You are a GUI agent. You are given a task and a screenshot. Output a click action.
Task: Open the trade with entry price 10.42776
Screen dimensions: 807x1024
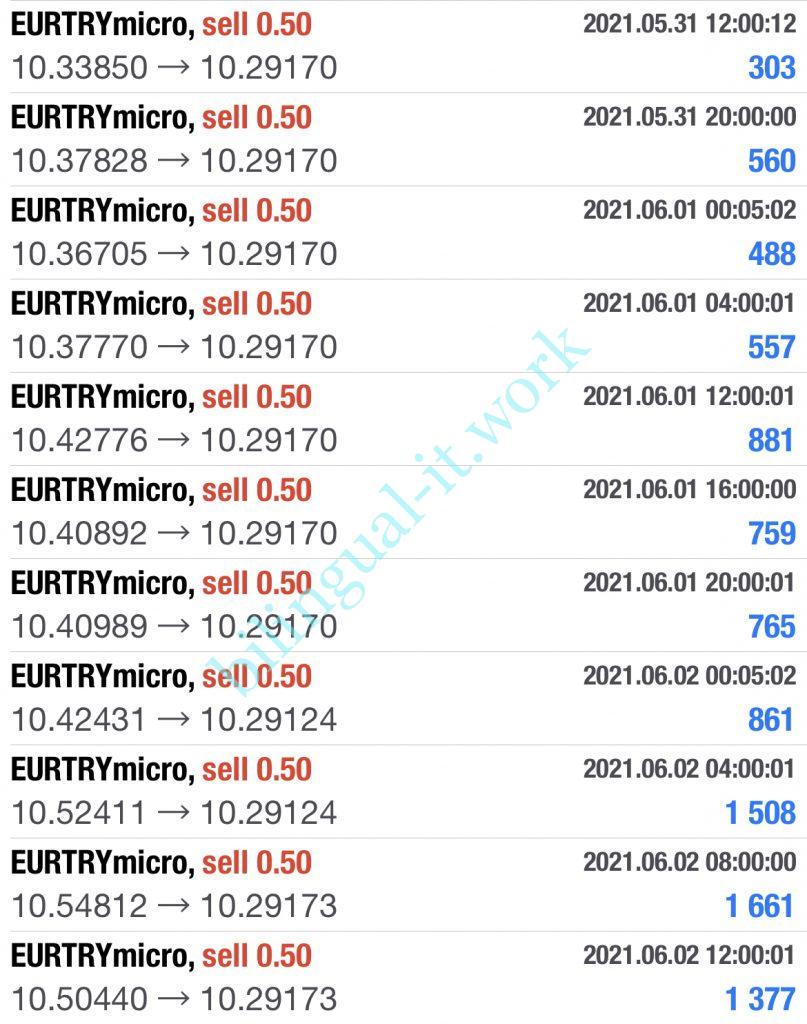point(403,418)
